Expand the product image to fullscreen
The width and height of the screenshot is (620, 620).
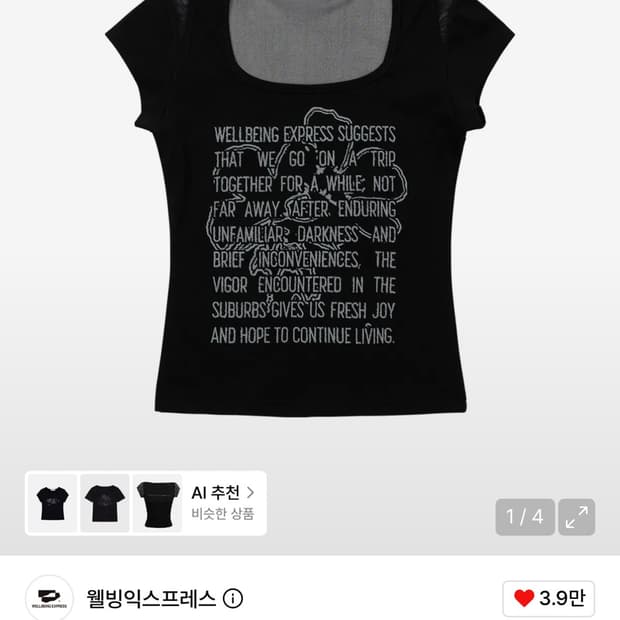(x=577, y=517)
